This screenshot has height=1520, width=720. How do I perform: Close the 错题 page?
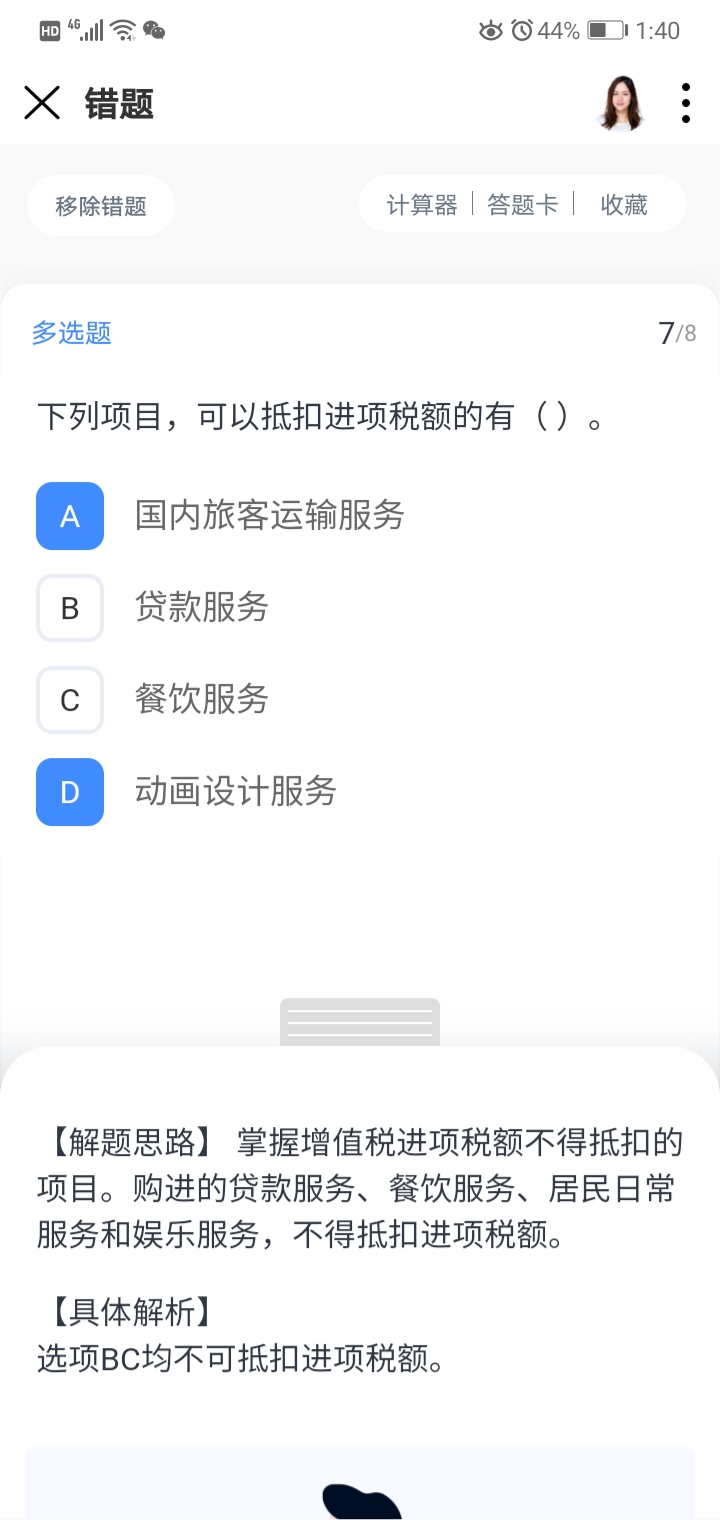pyautogui.click(x=42, y=103)
